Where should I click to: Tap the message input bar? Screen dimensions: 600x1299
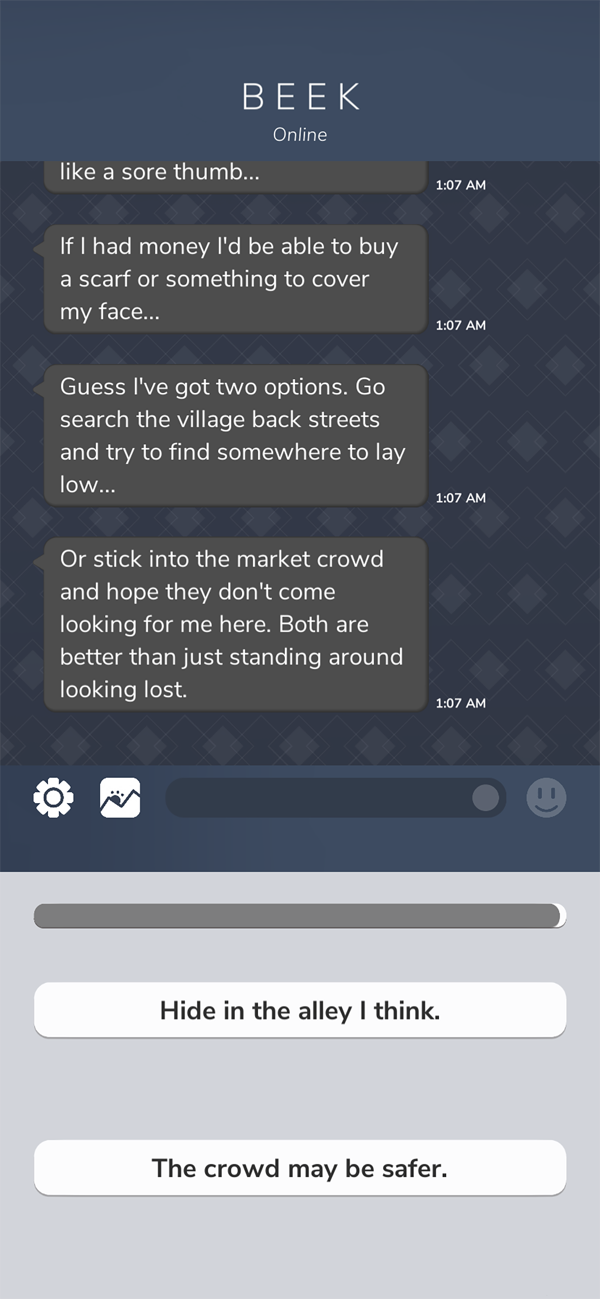coord(320,798)
